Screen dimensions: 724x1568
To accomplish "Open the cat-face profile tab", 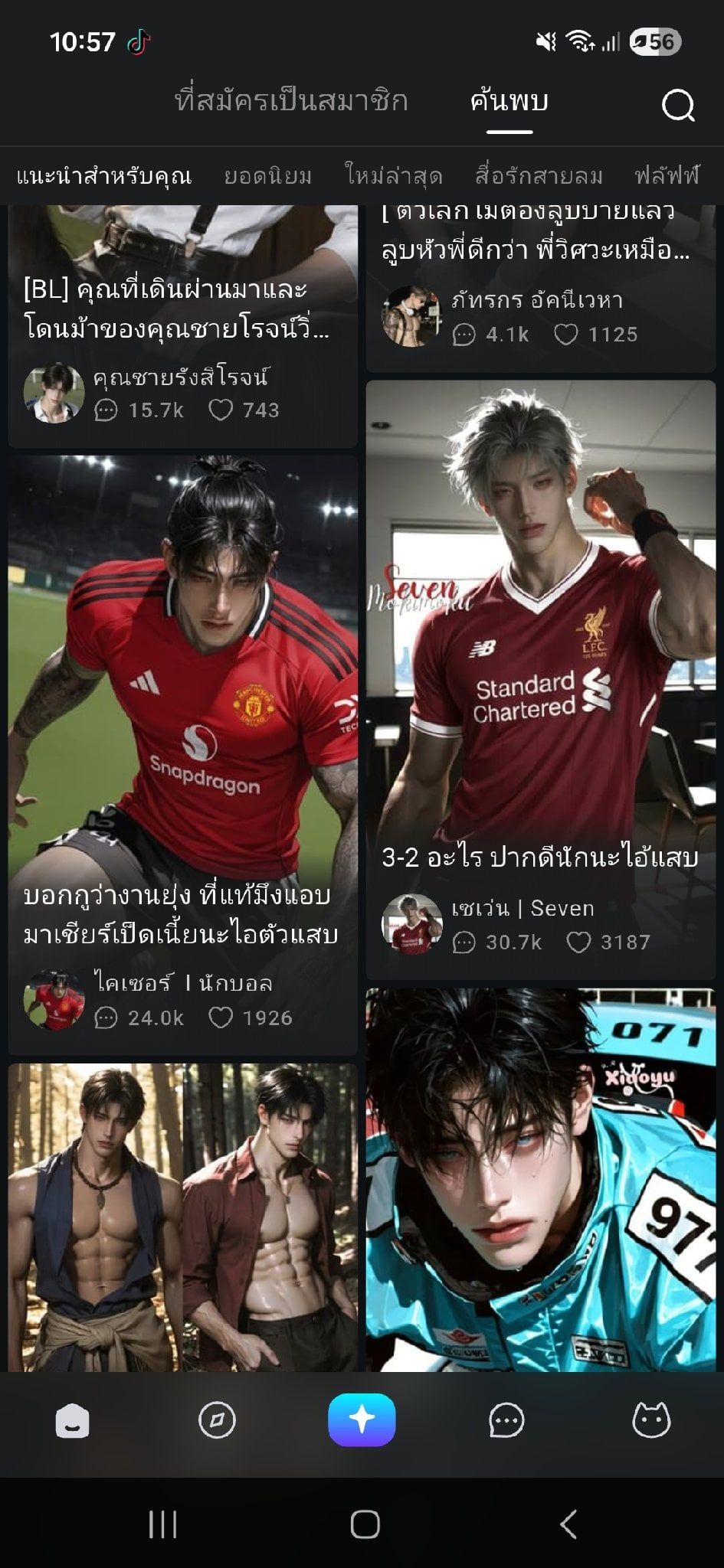I will click(x=651, y=1420).
